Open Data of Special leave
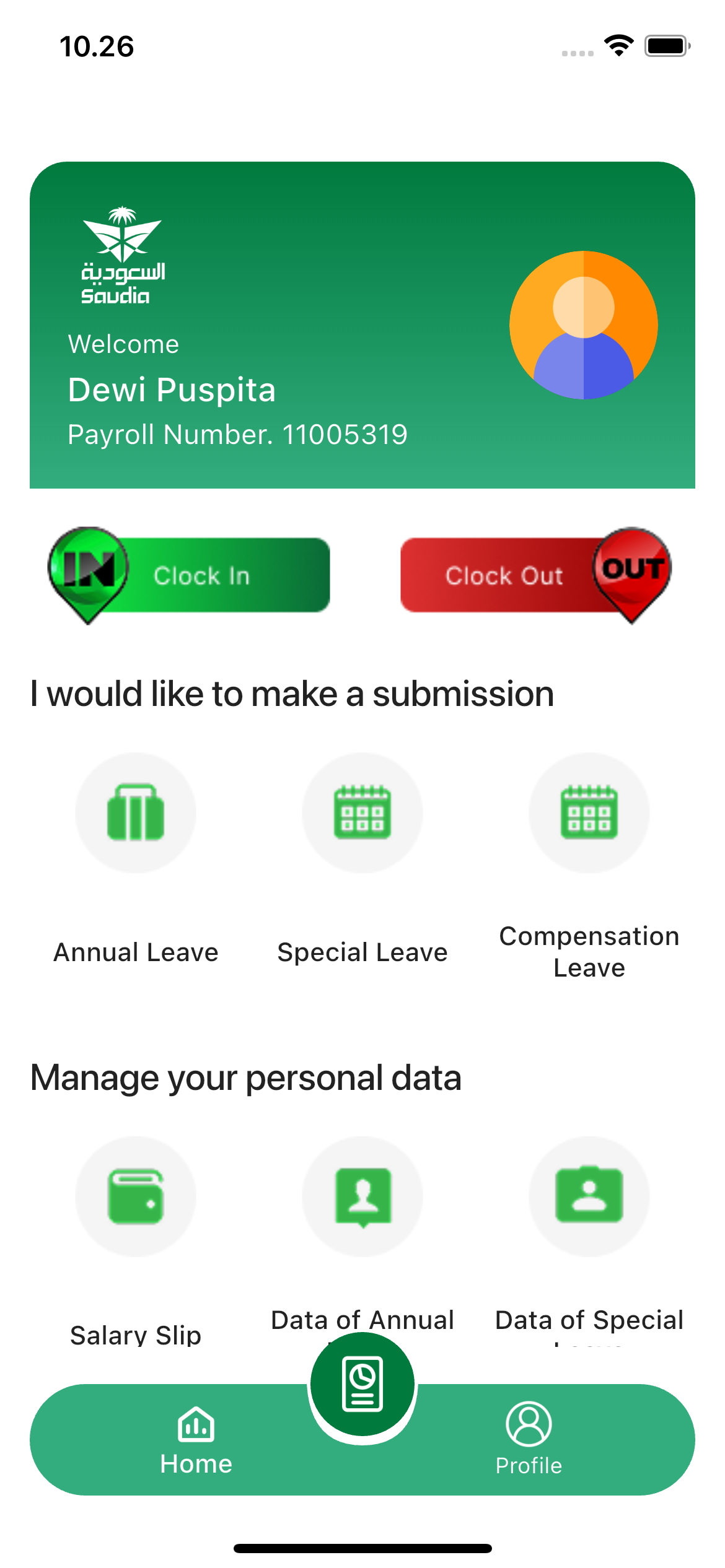Viewport: 725px width, 1568px height. click(x=589, y=1196)
